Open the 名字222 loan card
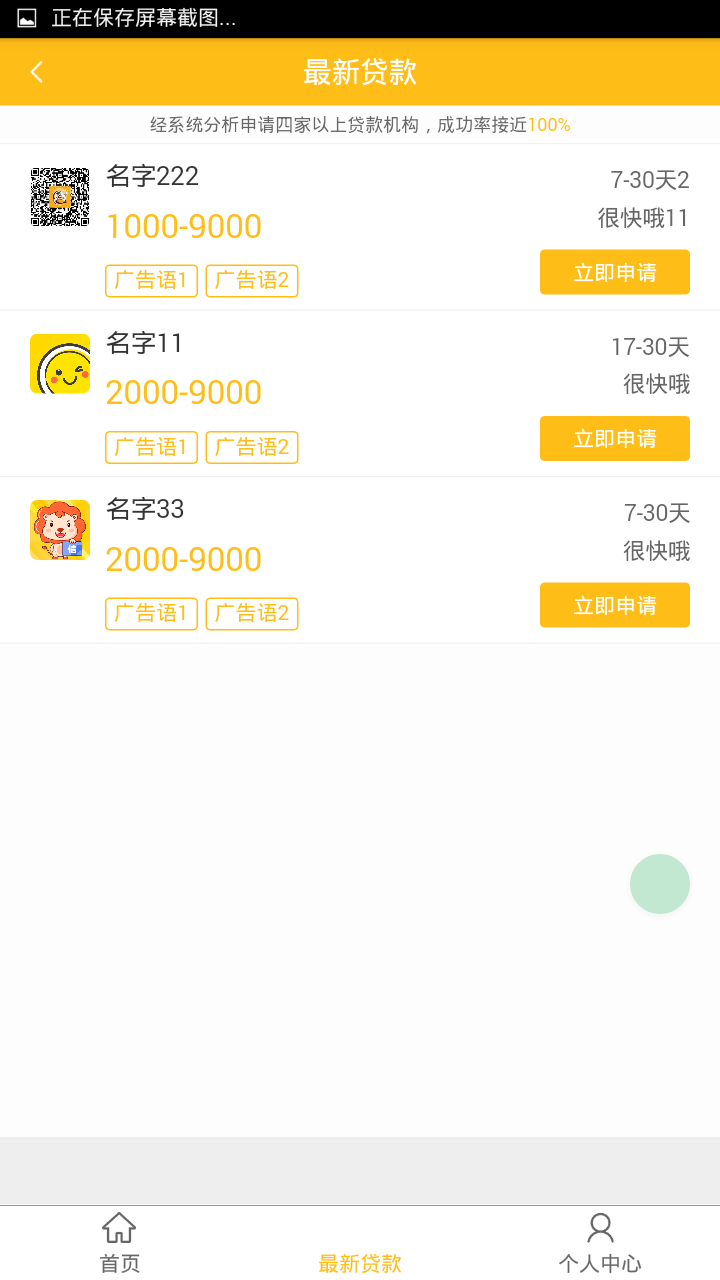Viewport: 720px width, 1280px height. 360,227
